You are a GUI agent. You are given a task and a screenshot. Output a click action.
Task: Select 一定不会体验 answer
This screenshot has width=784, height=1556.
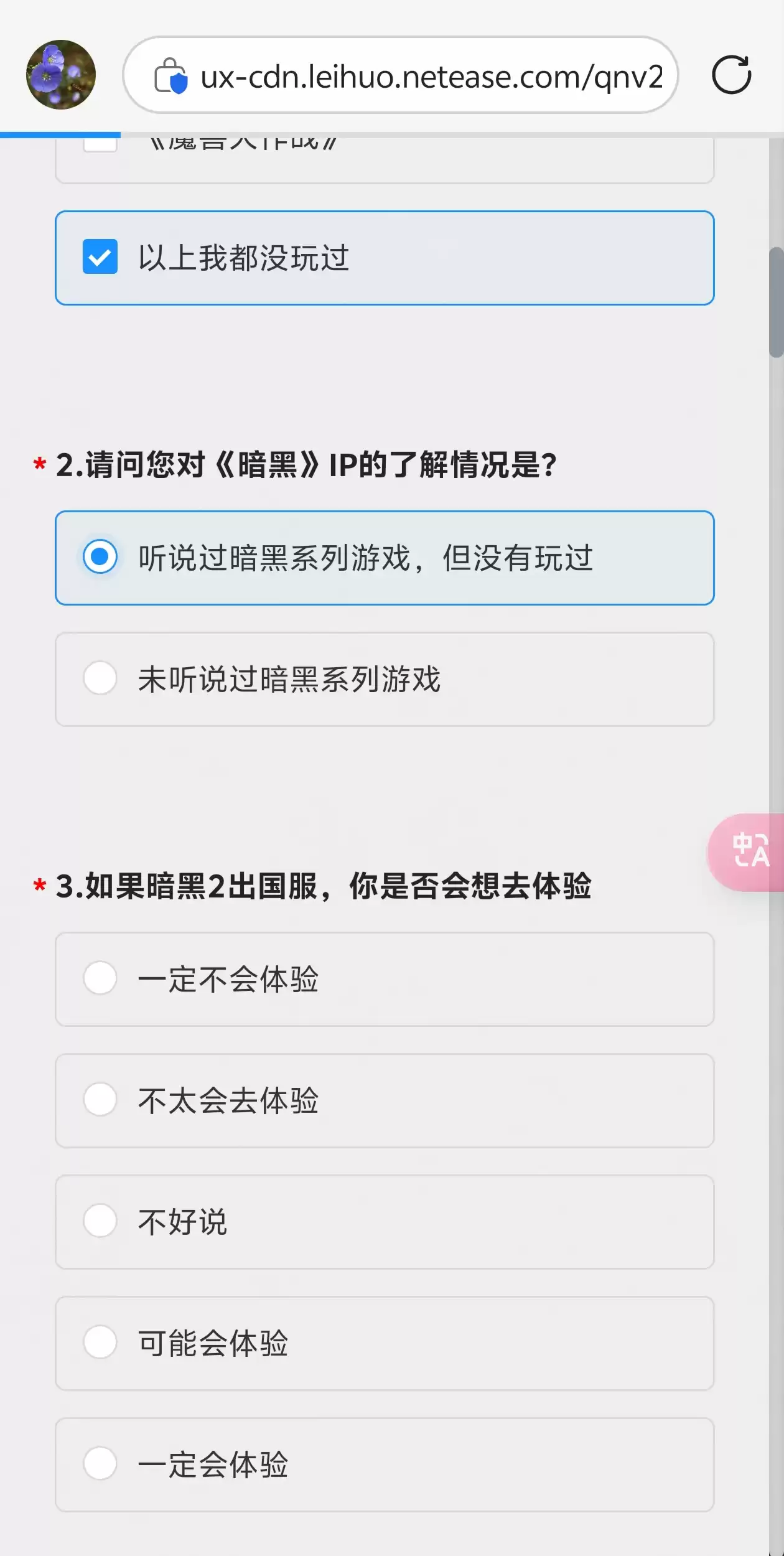(385, 979)
